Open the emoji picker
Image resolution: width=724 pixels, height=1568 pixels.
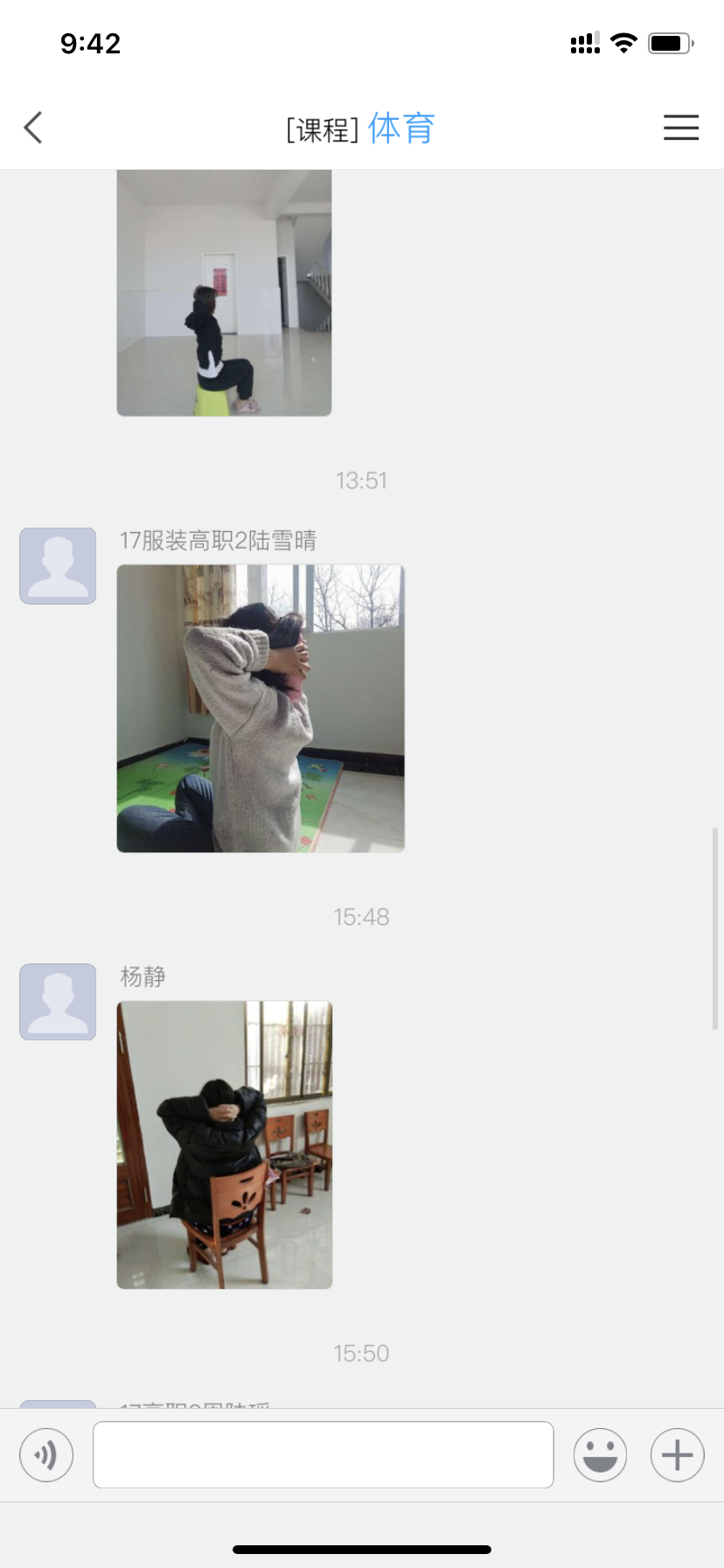pos(600,1455)
